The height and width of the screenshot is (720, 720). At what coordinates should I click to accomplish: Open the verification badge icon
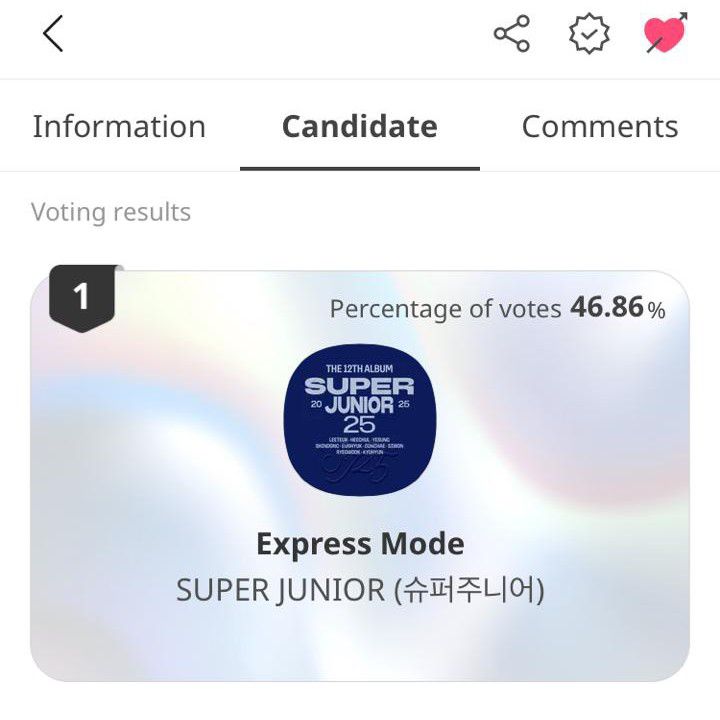[589, 35]
